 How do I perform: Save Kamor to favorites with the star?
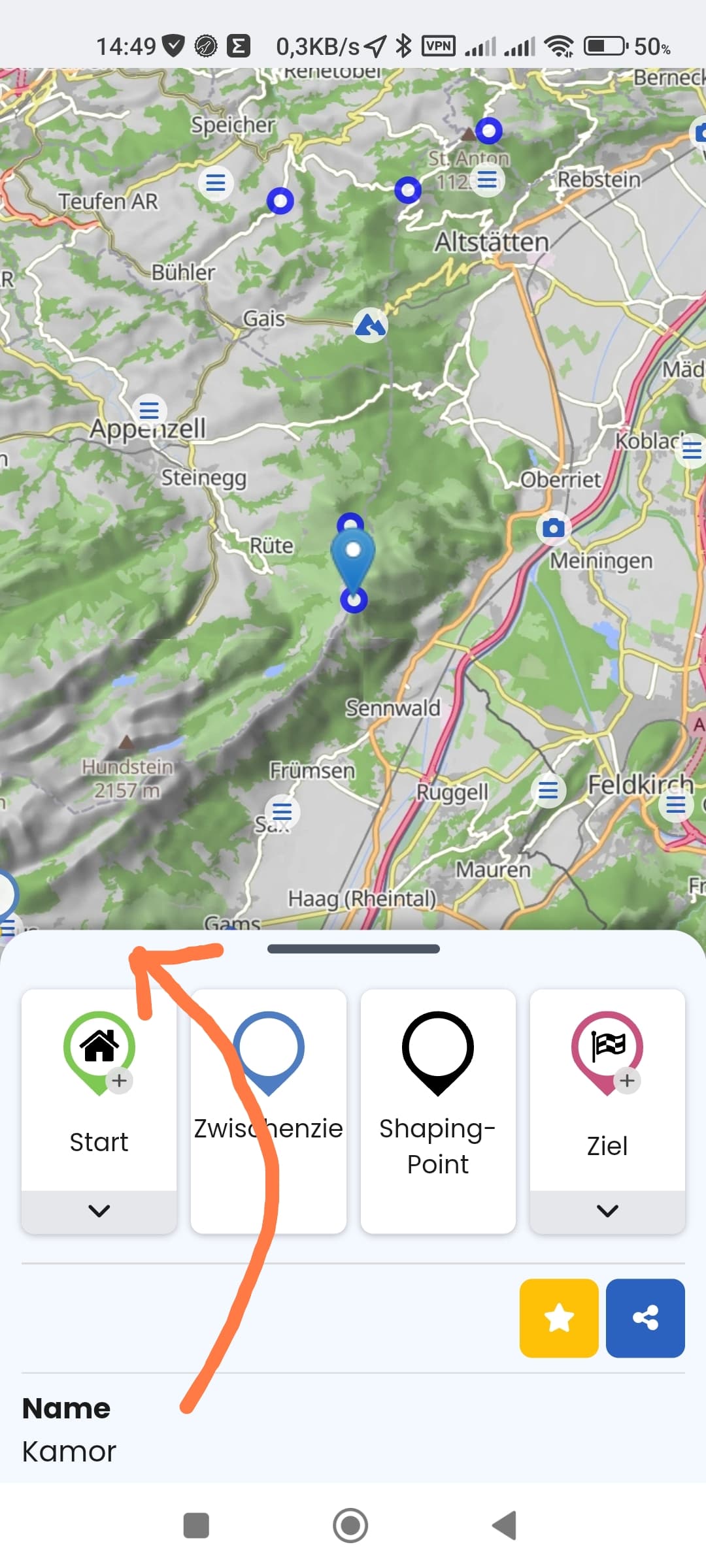pos(558,1318)
